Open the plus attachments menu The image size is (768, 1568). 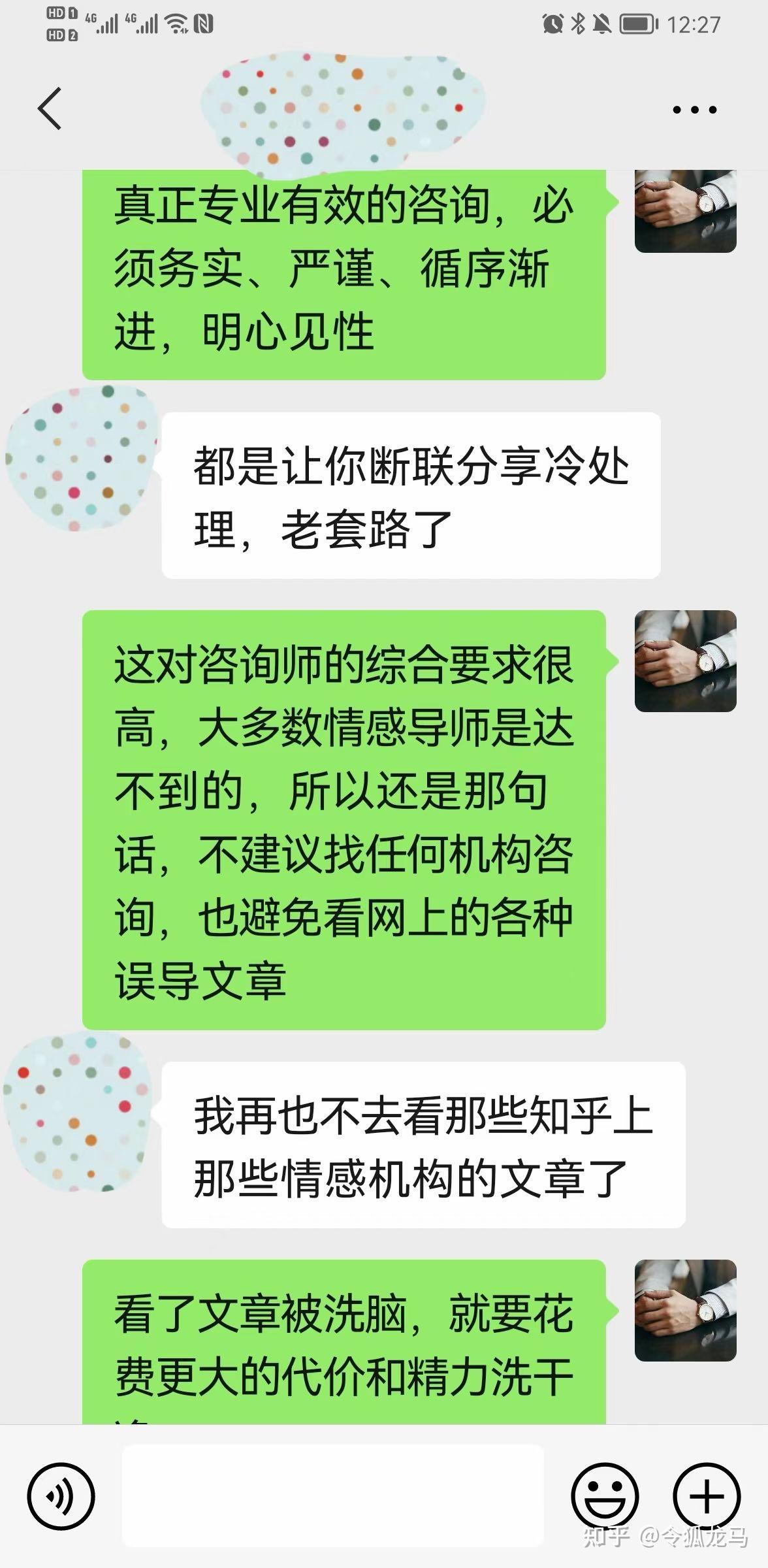(x=707, y=1495)
